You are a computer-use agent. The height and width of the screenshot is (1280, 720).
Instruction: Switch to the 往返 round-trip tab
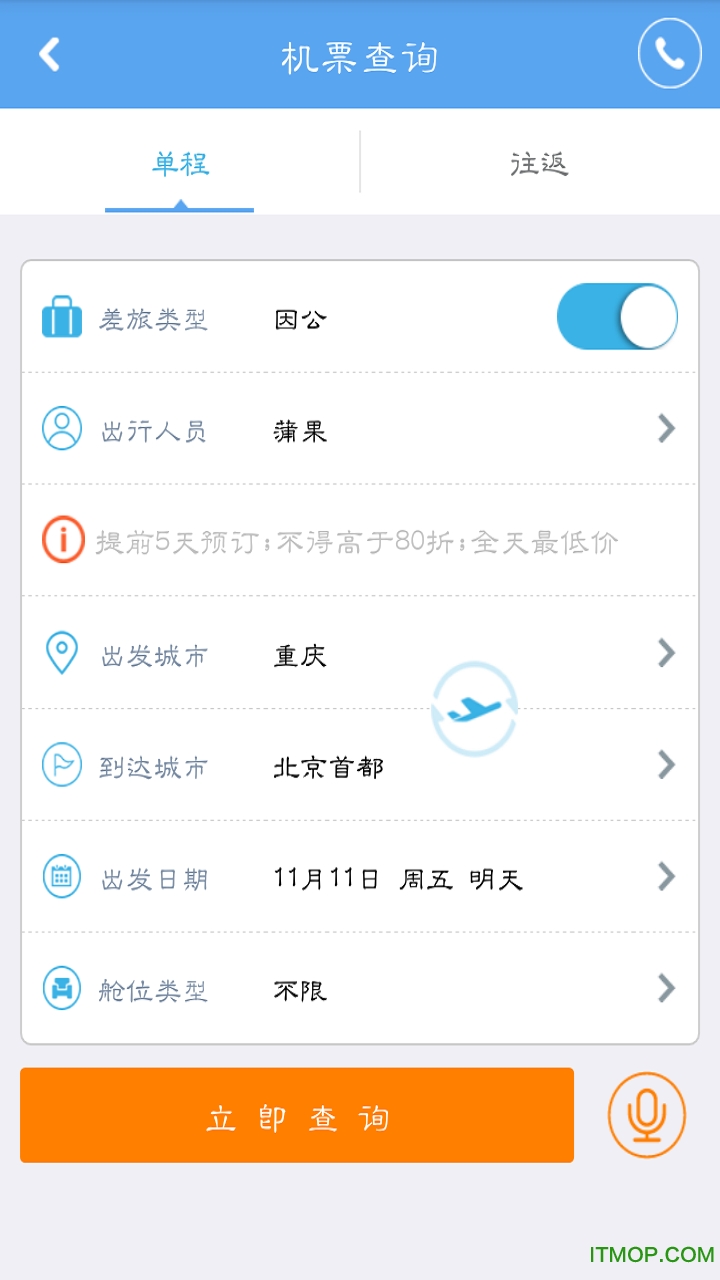[x=537, y=163]
